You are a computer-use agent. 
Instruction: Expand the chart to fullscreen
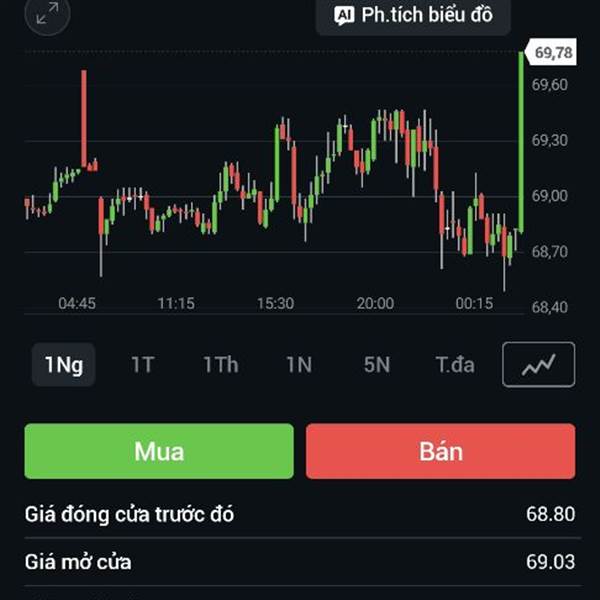(x=46, y=14)
